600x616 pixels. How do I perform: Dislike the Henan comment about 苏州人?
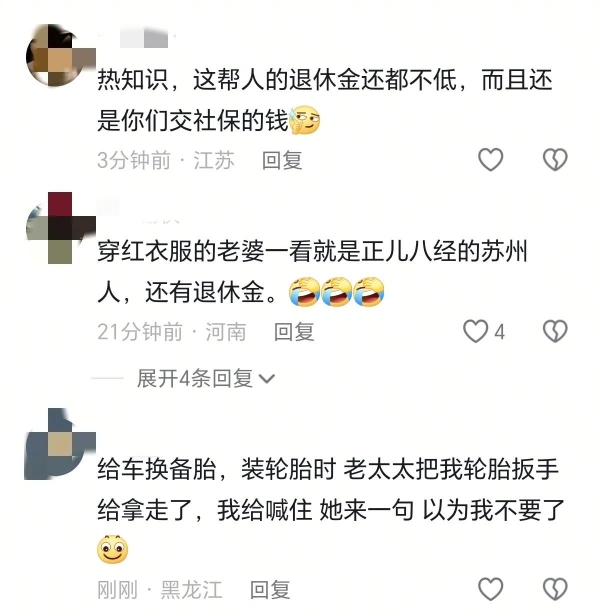(554, 331)
